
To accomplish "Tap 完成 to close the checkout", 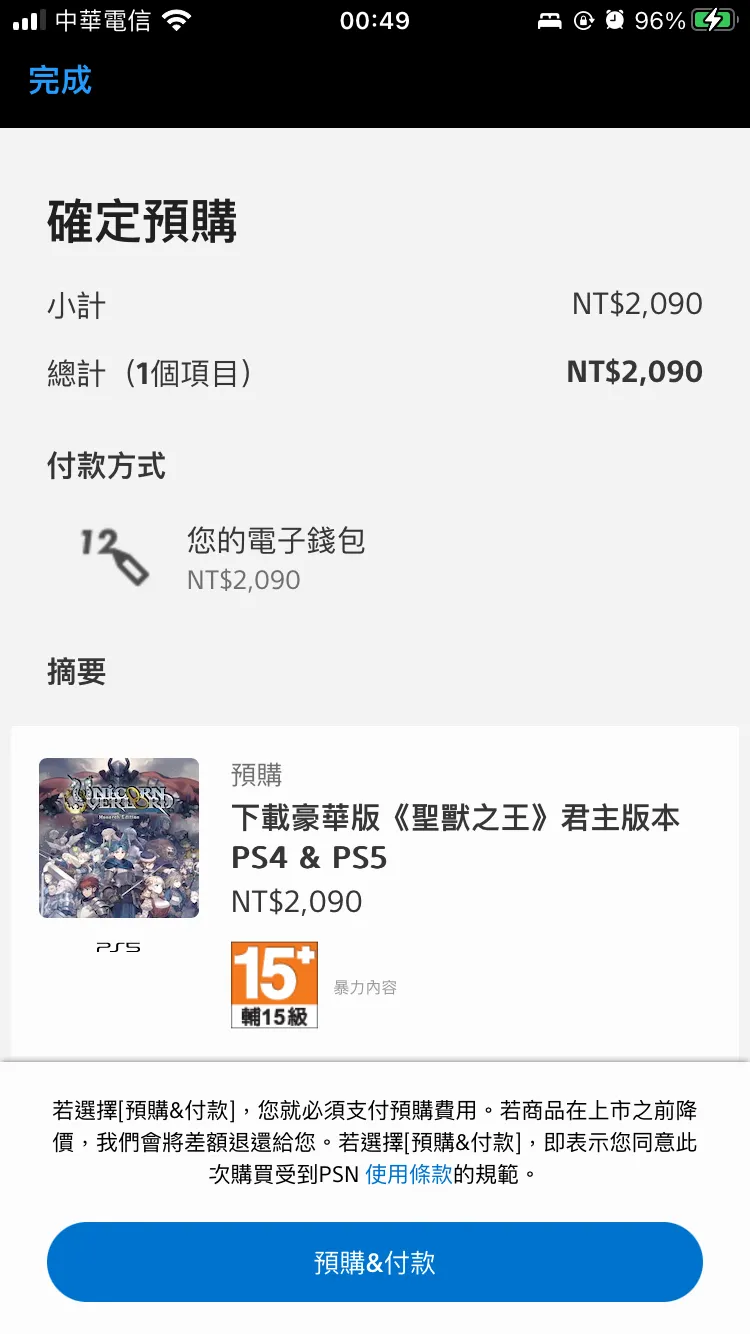I will click(60, 80).
